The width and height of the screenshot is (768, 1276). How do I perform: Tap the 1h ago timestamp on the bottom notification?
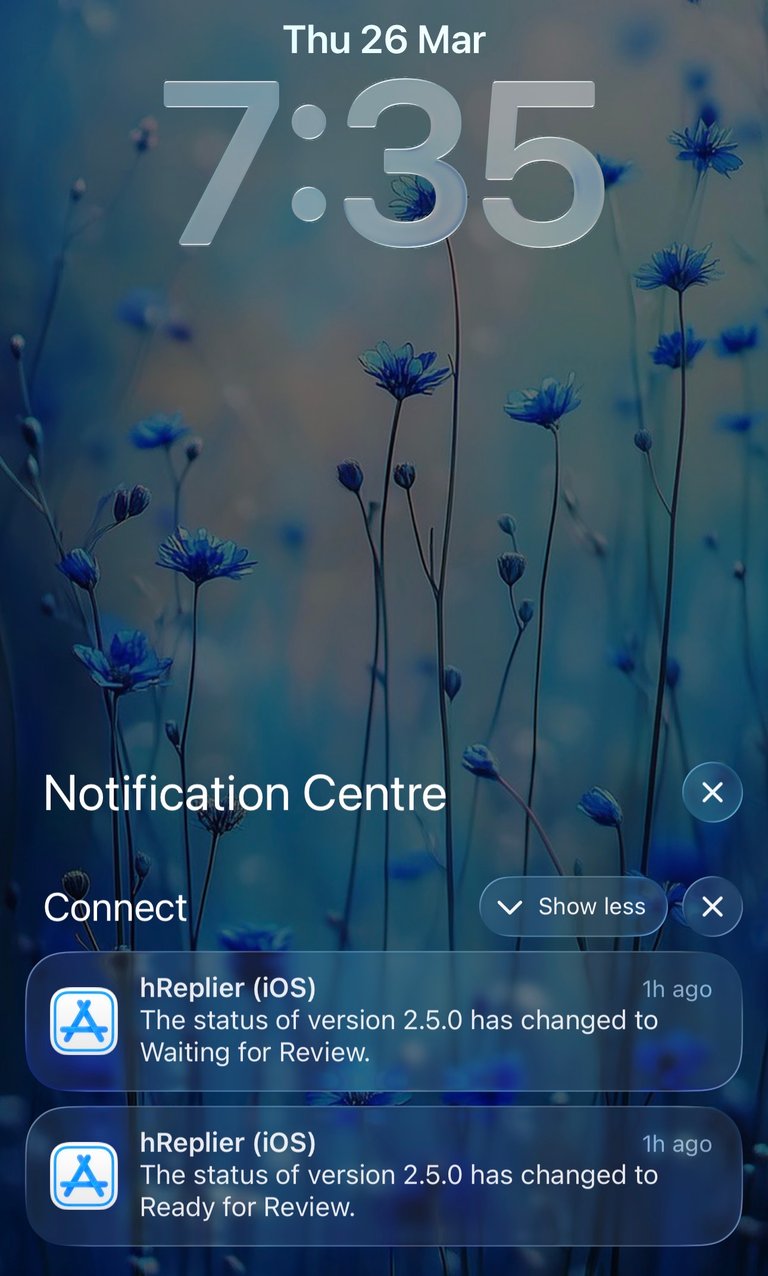click(678, 1144)
